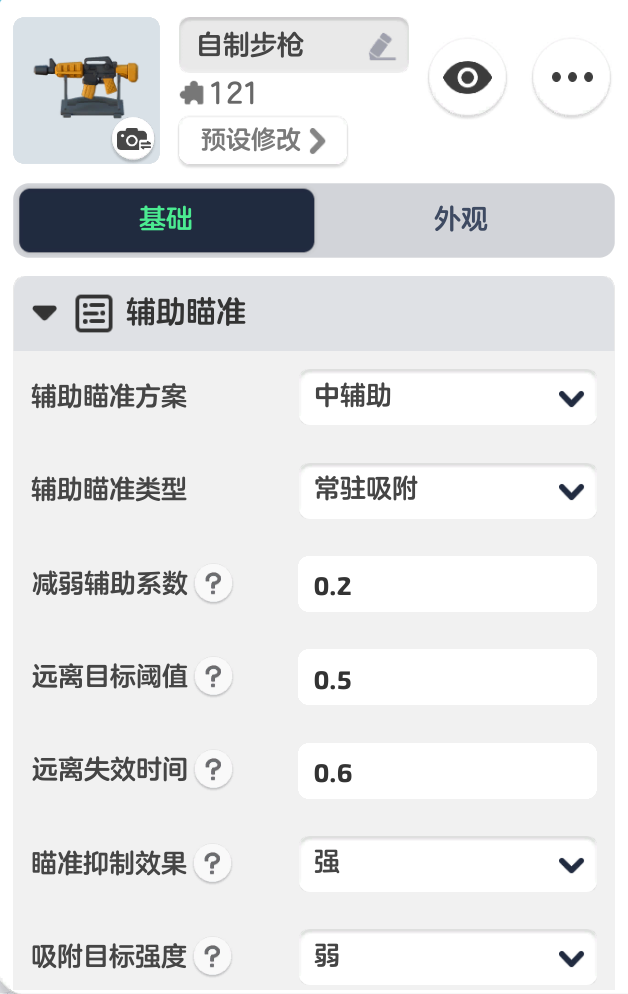
Task: Edit the 远离目标阈值 value field
Action: tap(448, 679)
